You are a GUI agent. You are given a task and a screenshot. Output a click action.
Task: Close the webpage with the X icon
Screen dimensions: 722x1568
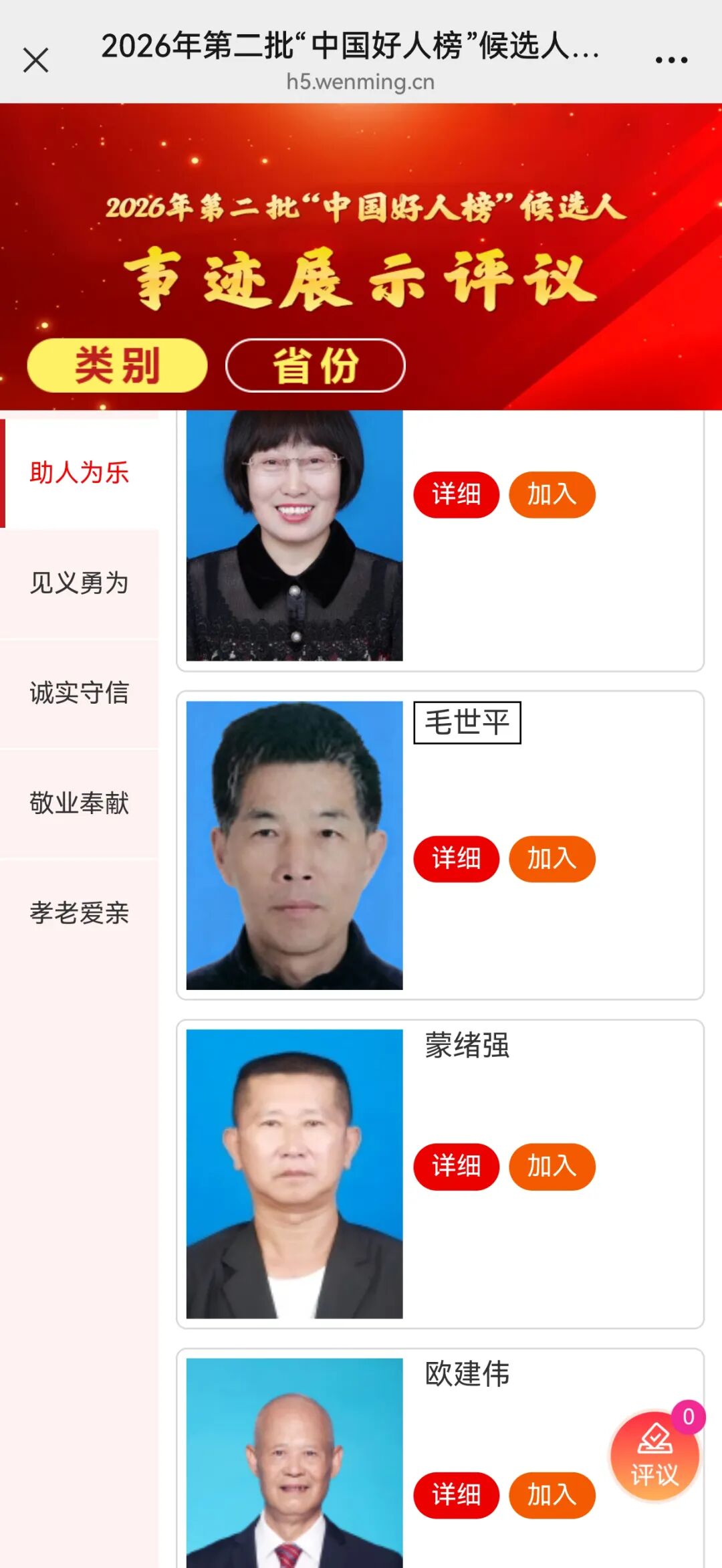36,60
